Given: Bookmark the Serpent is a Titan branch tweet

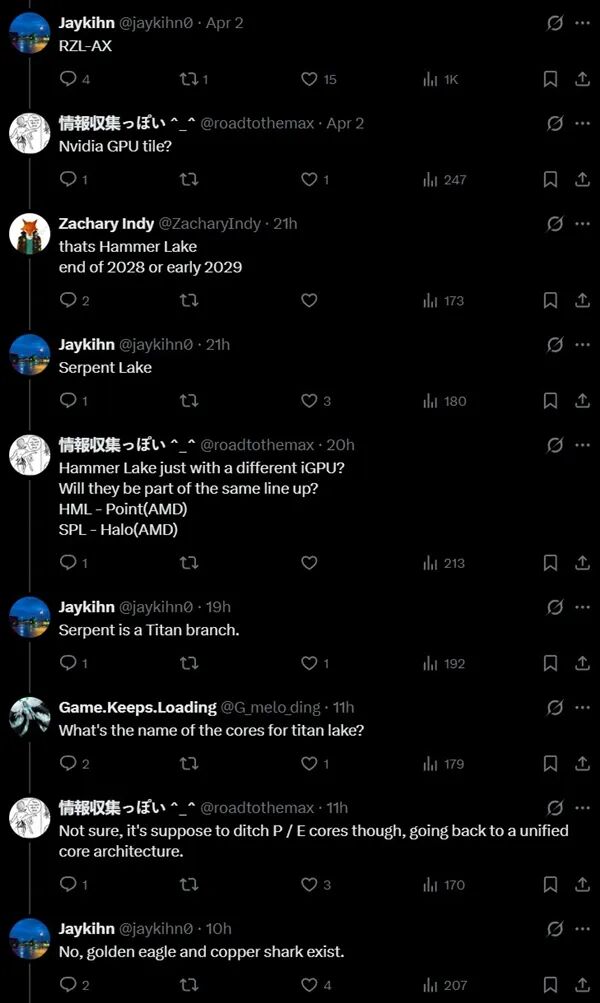Looking at the screenshot, I should [550, 663].
